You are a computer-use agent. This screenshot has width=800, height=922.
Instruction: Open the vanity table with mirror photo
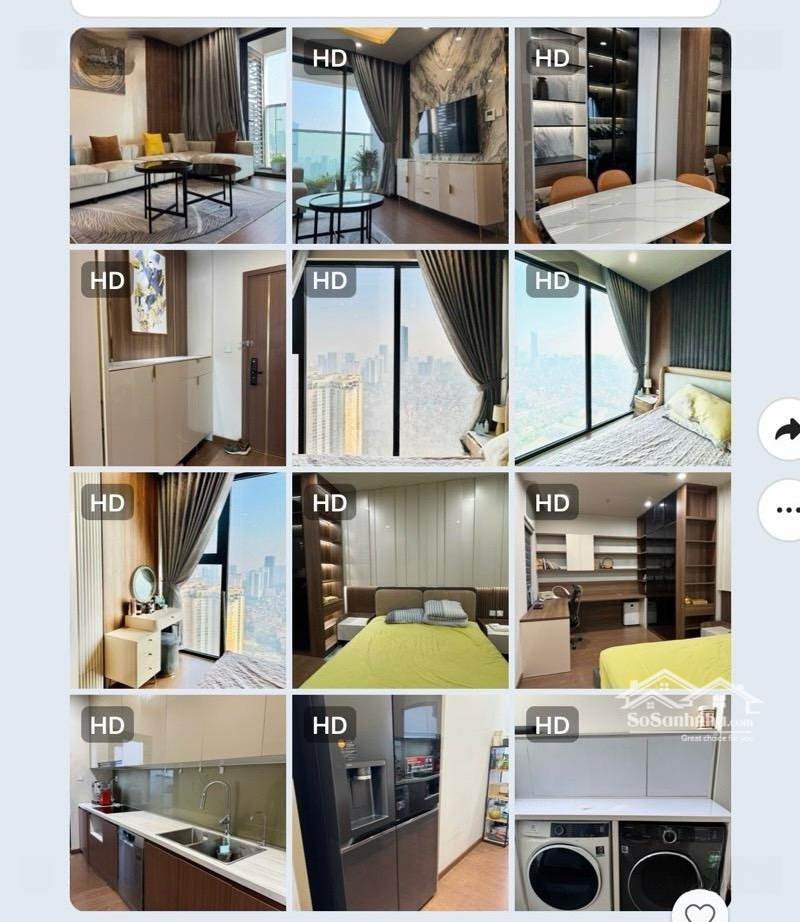point(177,580)
